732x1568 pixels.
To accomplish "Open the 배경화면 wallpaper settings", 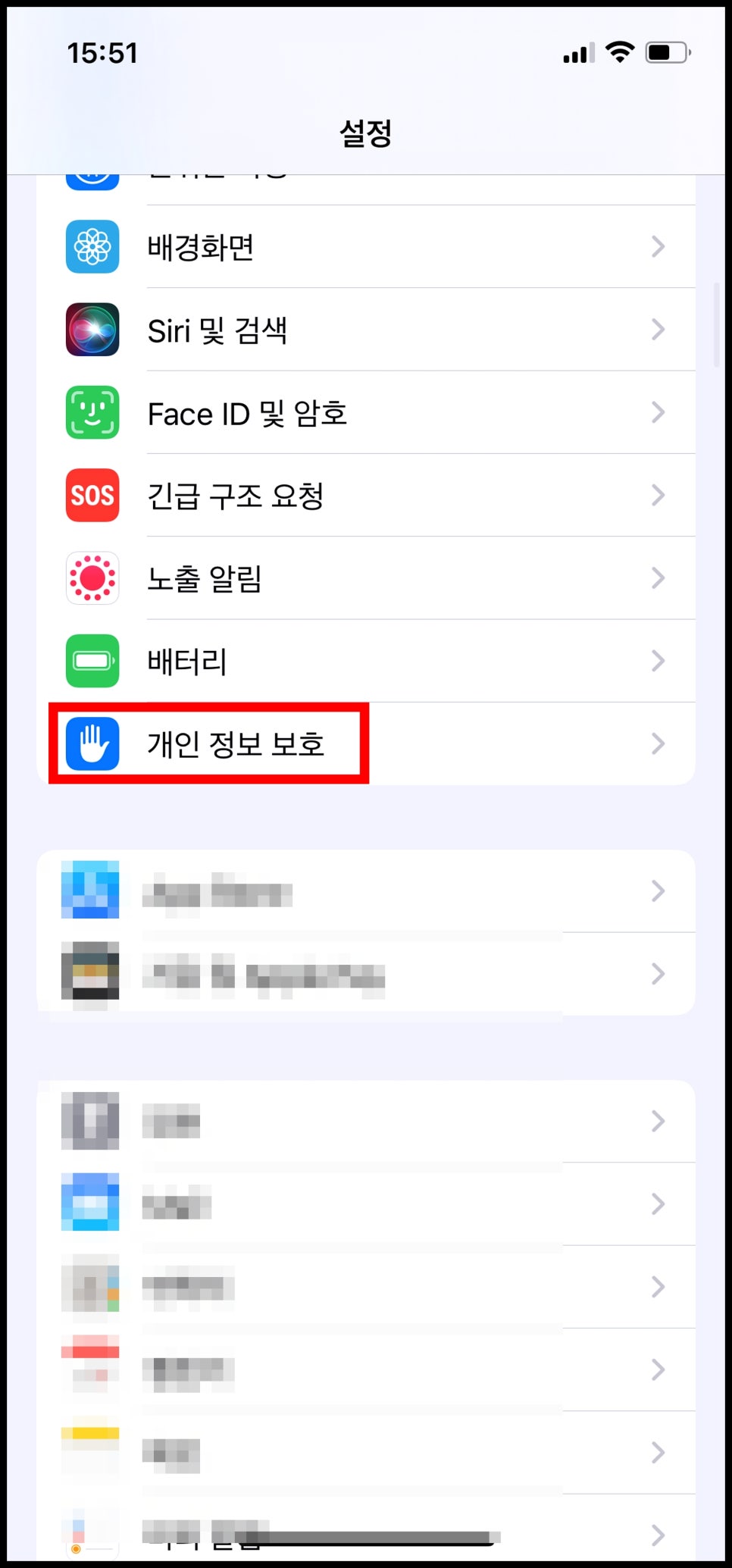I will pos(366,246).
